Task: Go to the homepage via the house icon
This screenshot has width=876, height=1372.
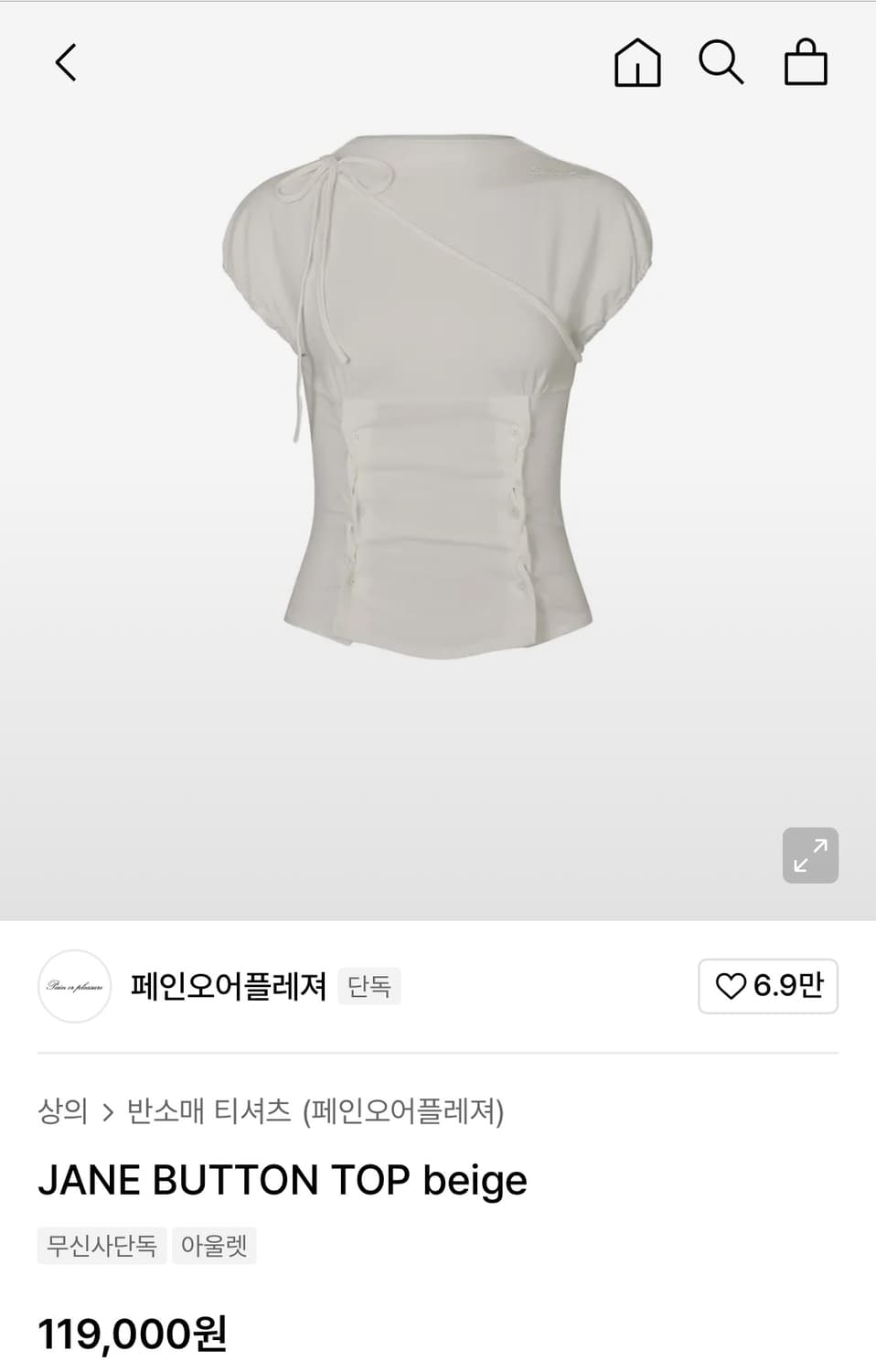Action: pos(638,62)
